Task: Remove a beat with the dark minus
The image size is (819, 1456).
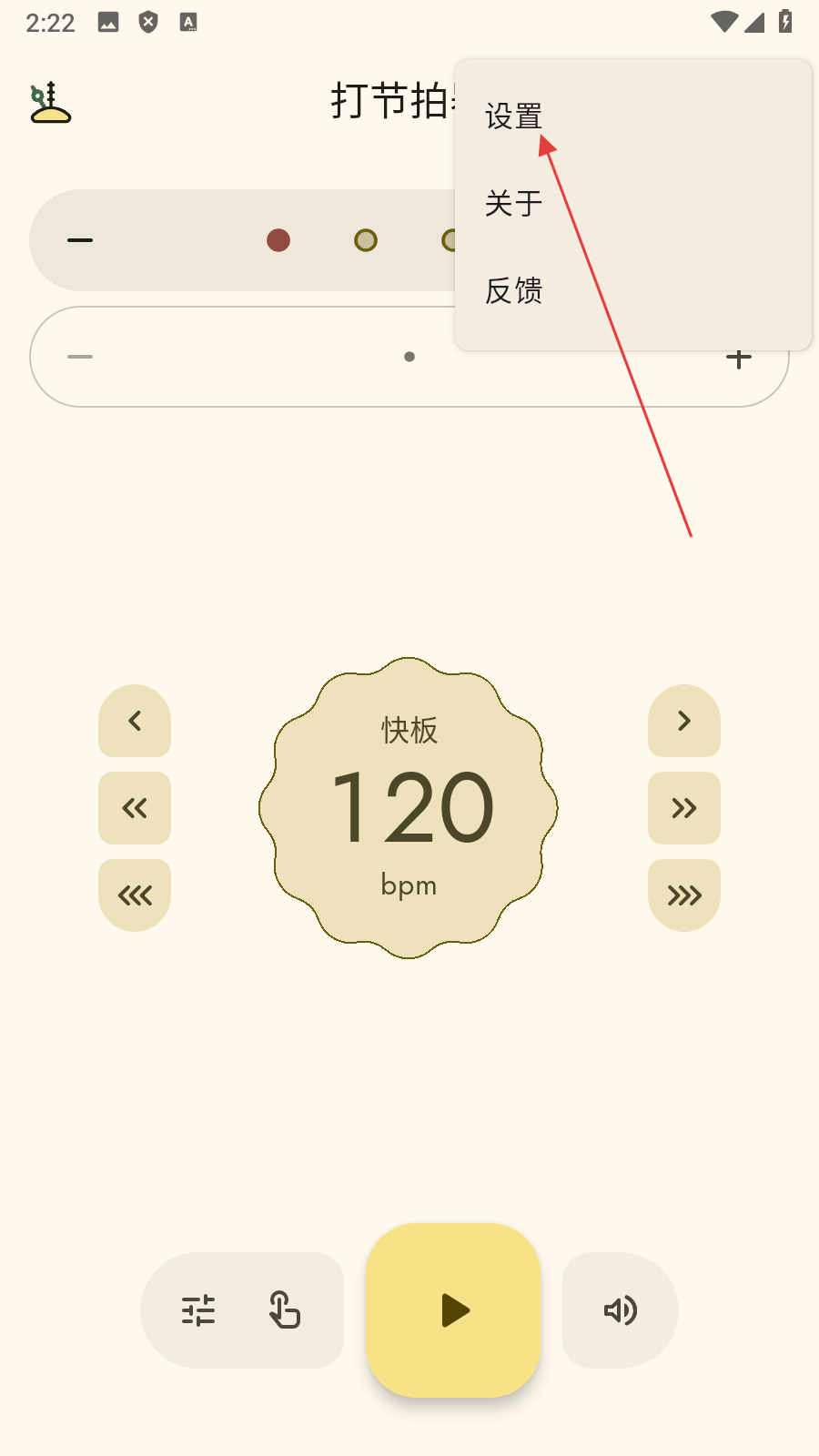Action: (x=80, y=240)
